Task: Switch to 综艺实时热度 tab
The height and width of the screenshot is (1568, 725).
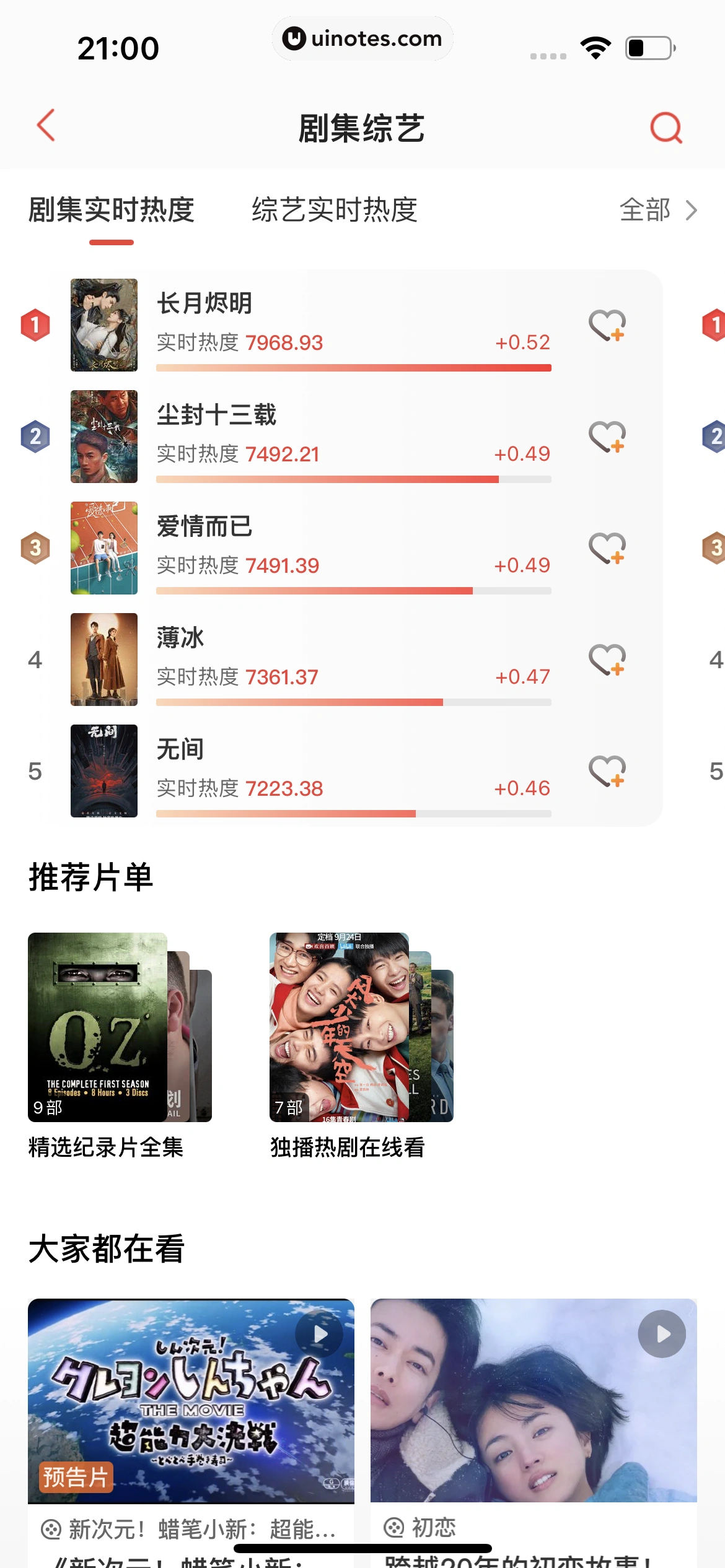Action: tap(334, 210)
